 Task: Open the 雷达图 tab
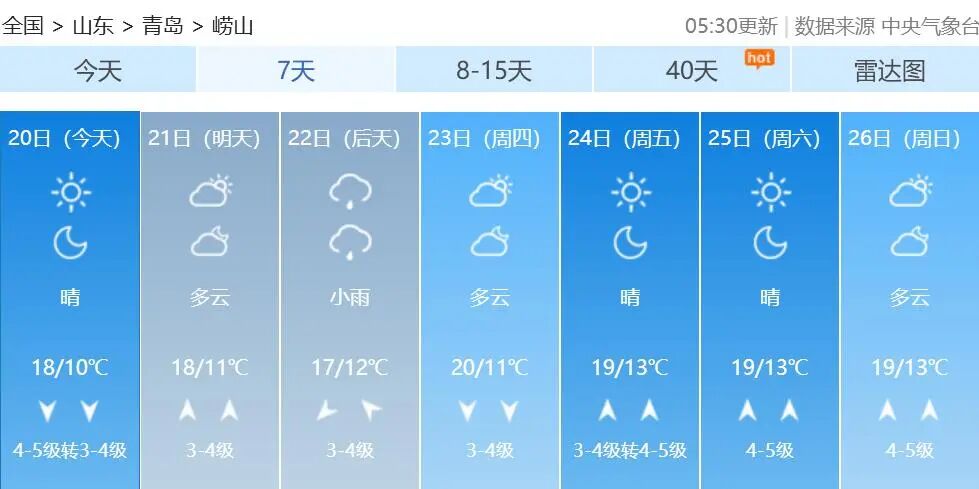tap(889, 70)
